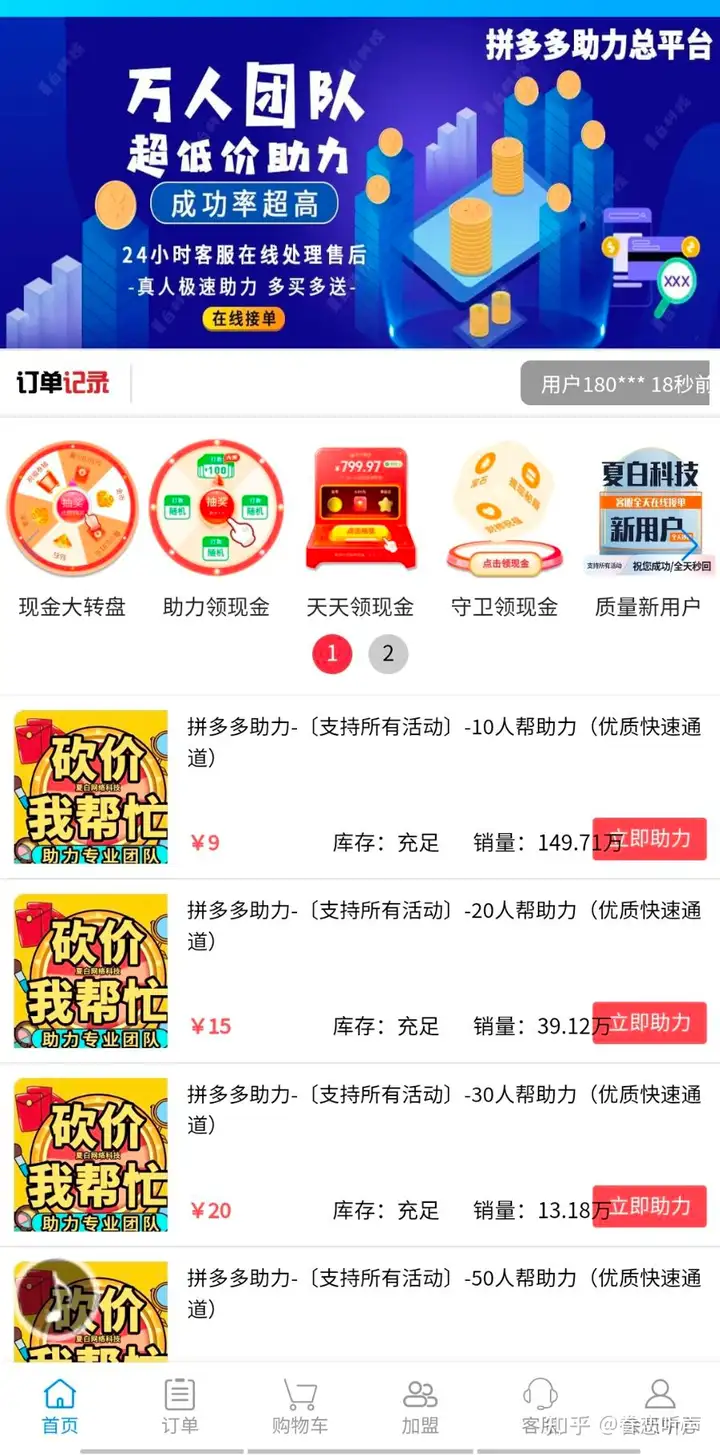Open the 天天领现金 category

(359, 530)
